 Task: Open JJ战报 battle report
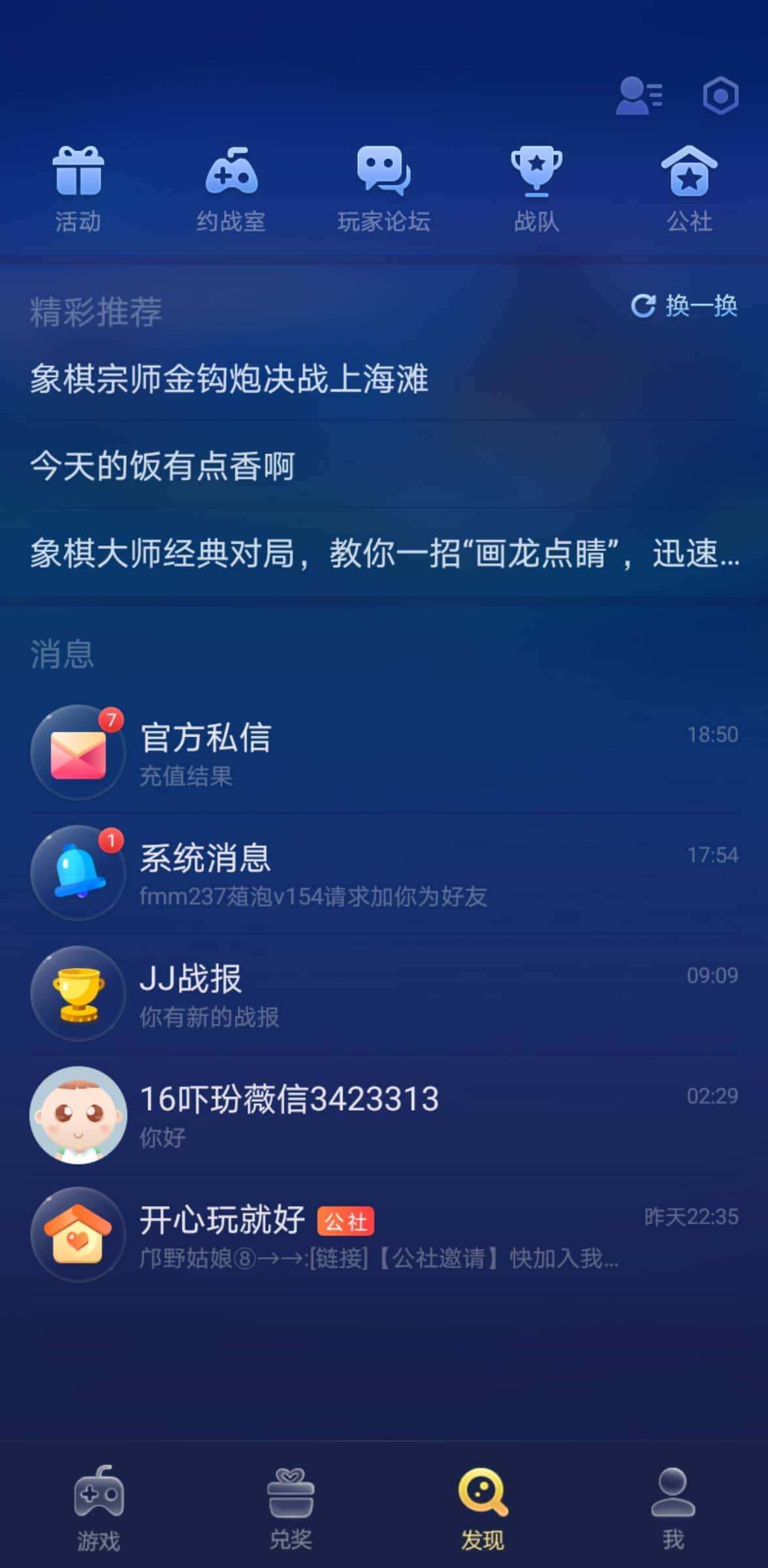coord(384,993)
